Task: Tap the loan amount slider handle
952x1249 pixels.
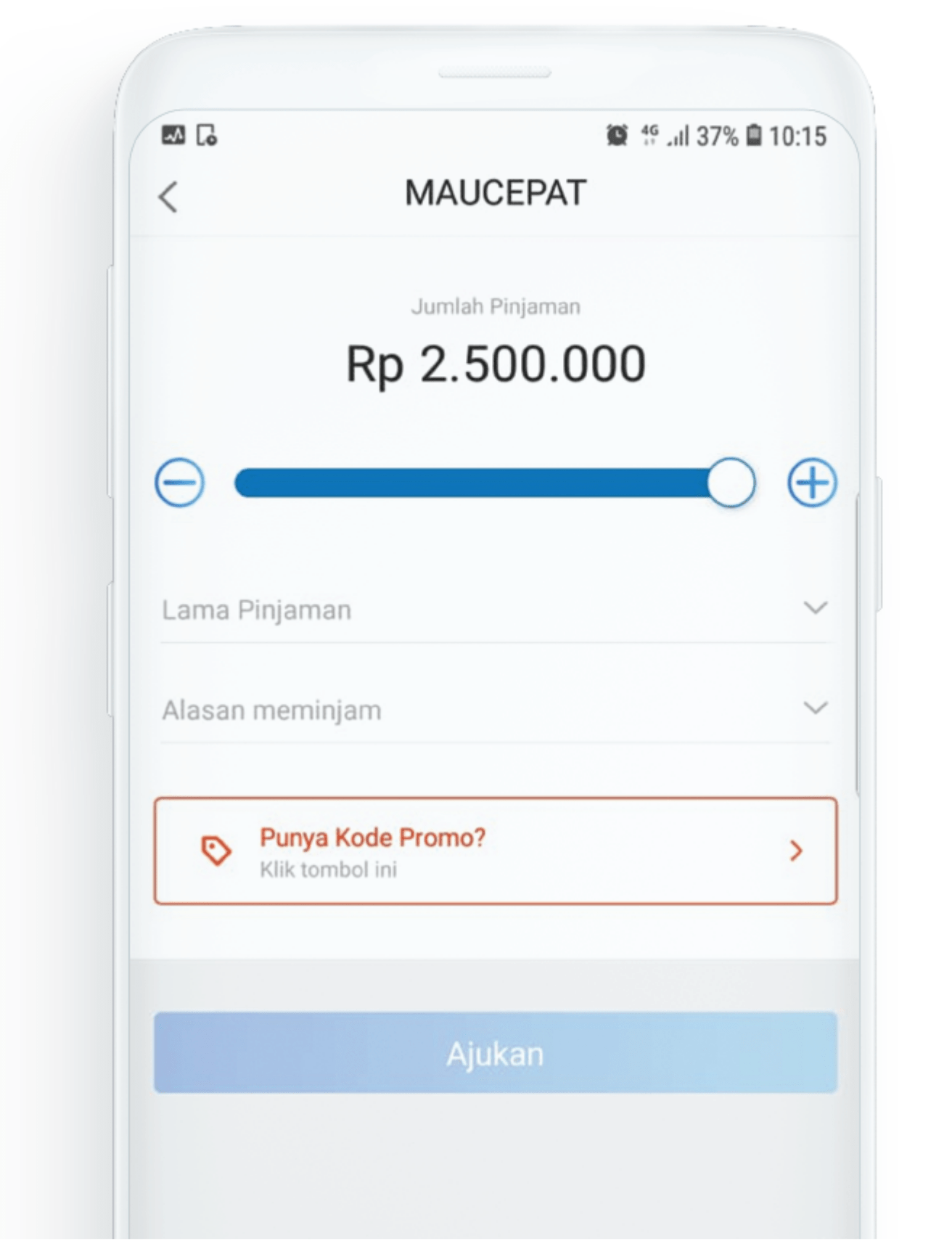Action: coord(731,483)
